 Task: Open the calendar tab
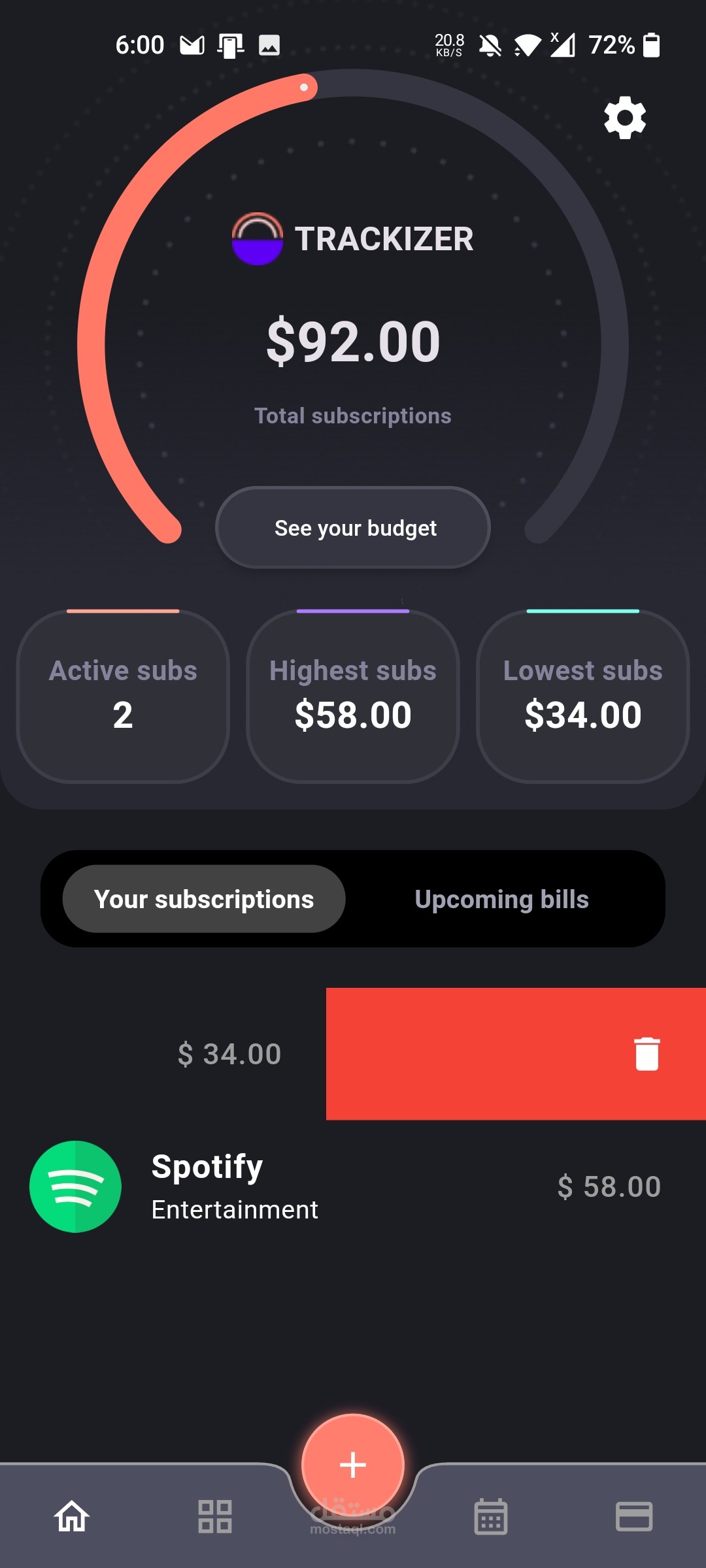pyautogui.click(x=490, y=1516)
